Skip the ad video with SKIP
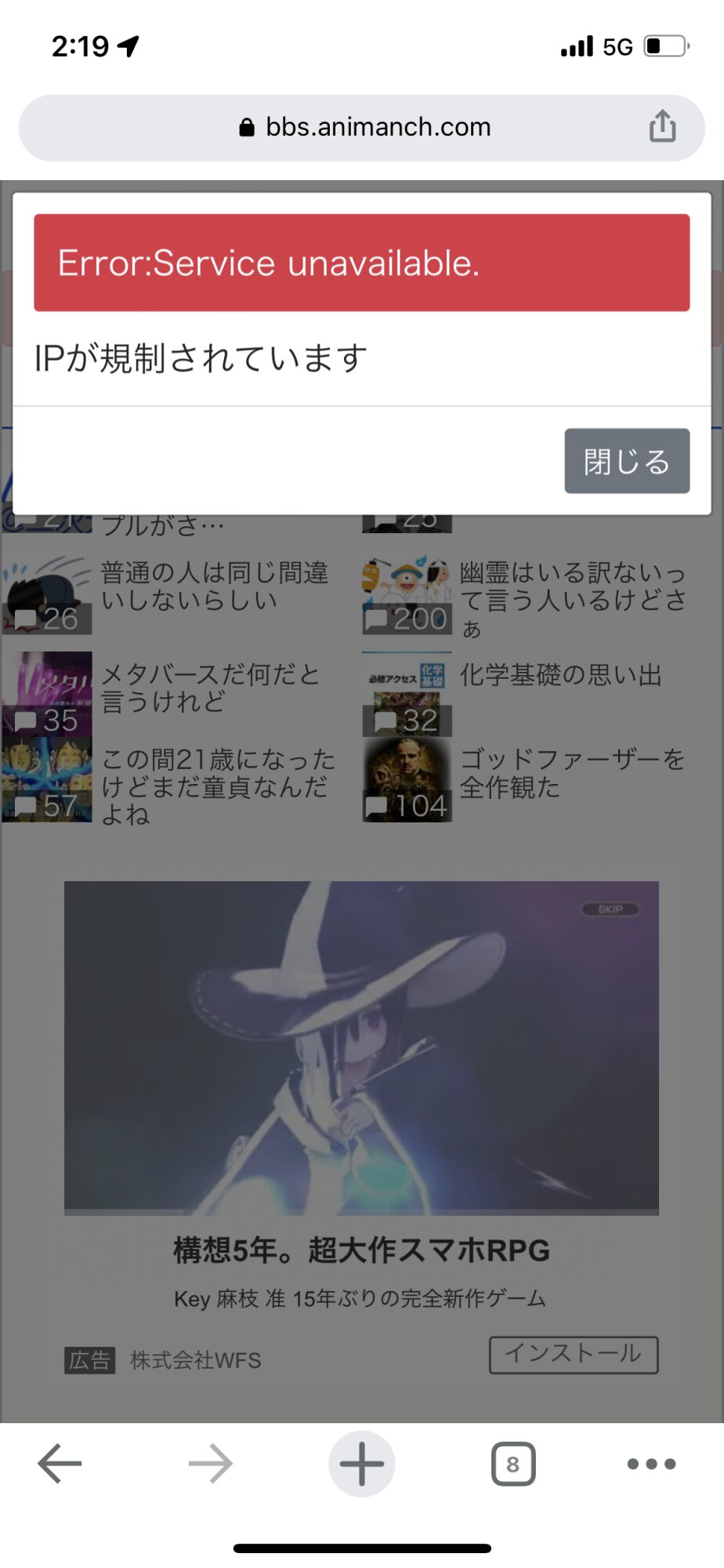This screenshot has height=1568, width=724. (x=610, y=909)
